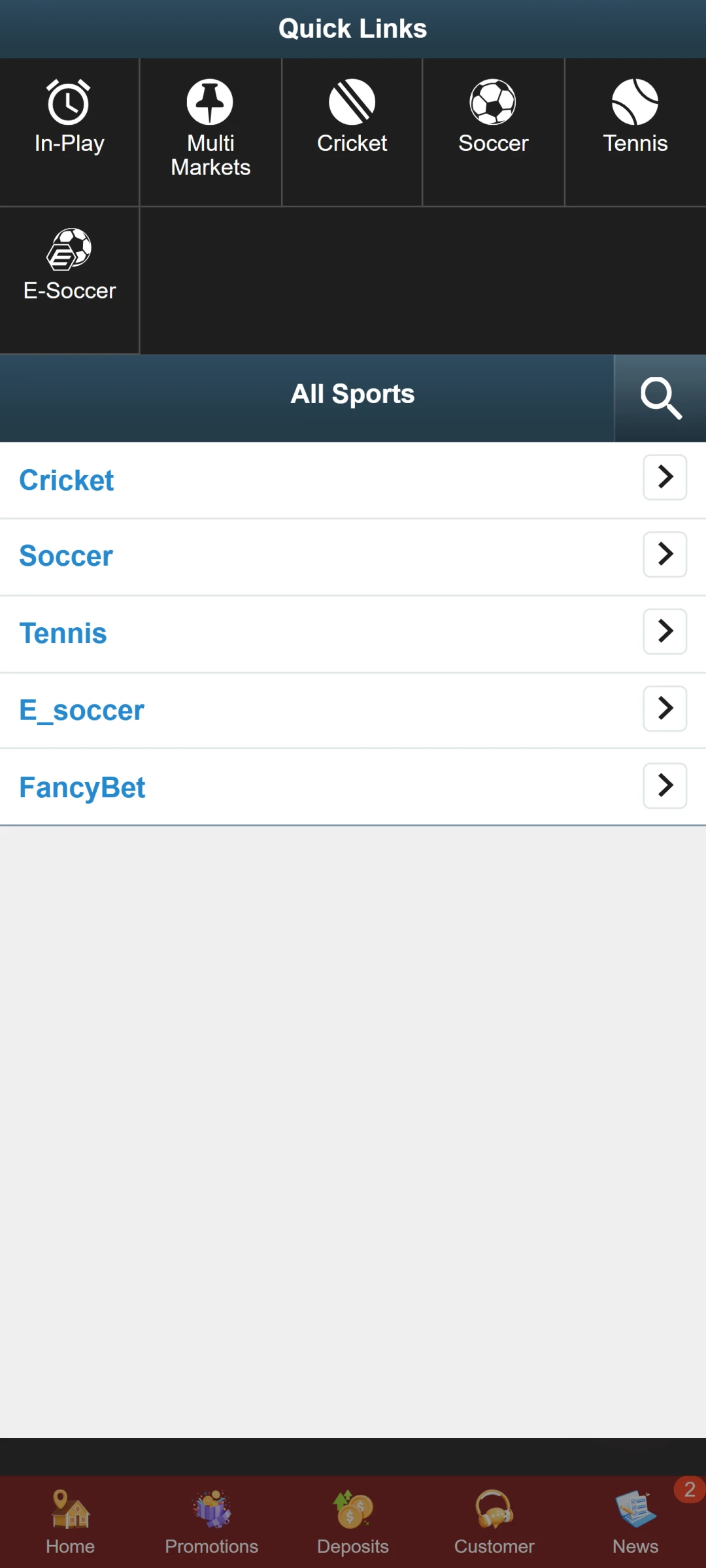The image size is (706, 1568).
Task: Expand the Tennis chevron
Action: tap(664, 631)
